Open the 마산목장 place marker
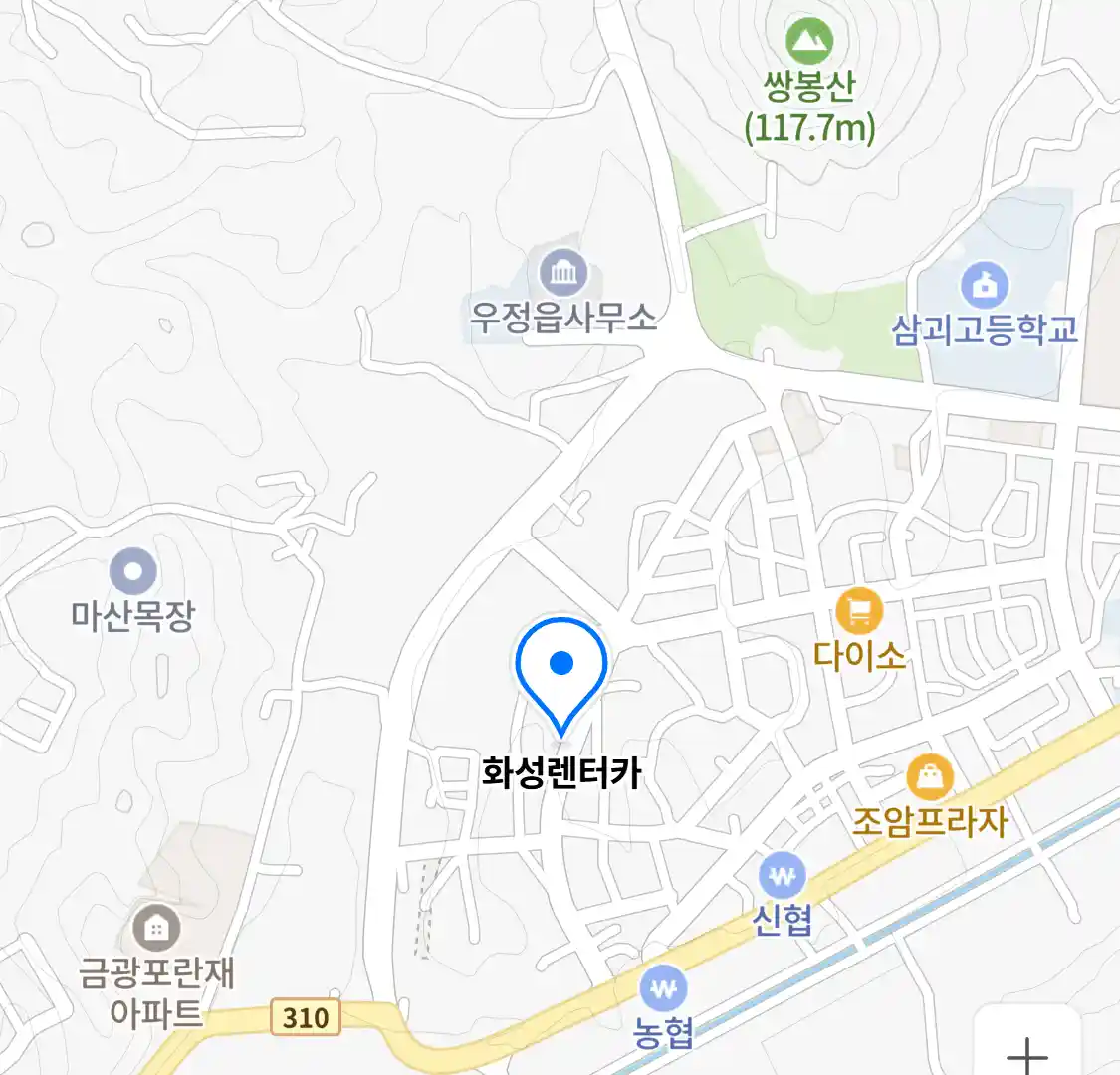Screen dimensions: 1120x1075 (x=133, y=572)
